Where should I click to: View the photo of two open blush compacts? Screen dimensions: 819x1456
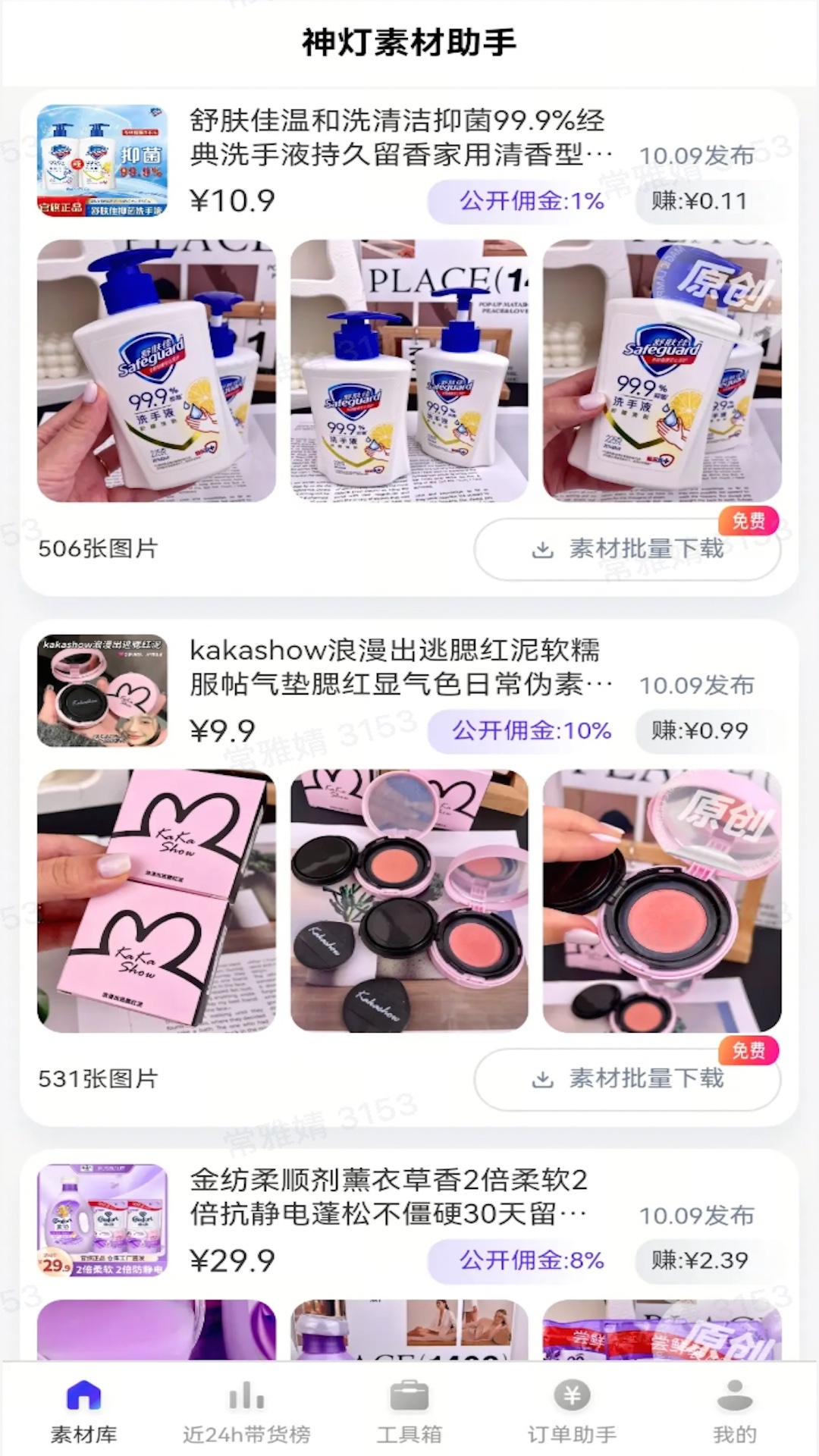[409, 901]
